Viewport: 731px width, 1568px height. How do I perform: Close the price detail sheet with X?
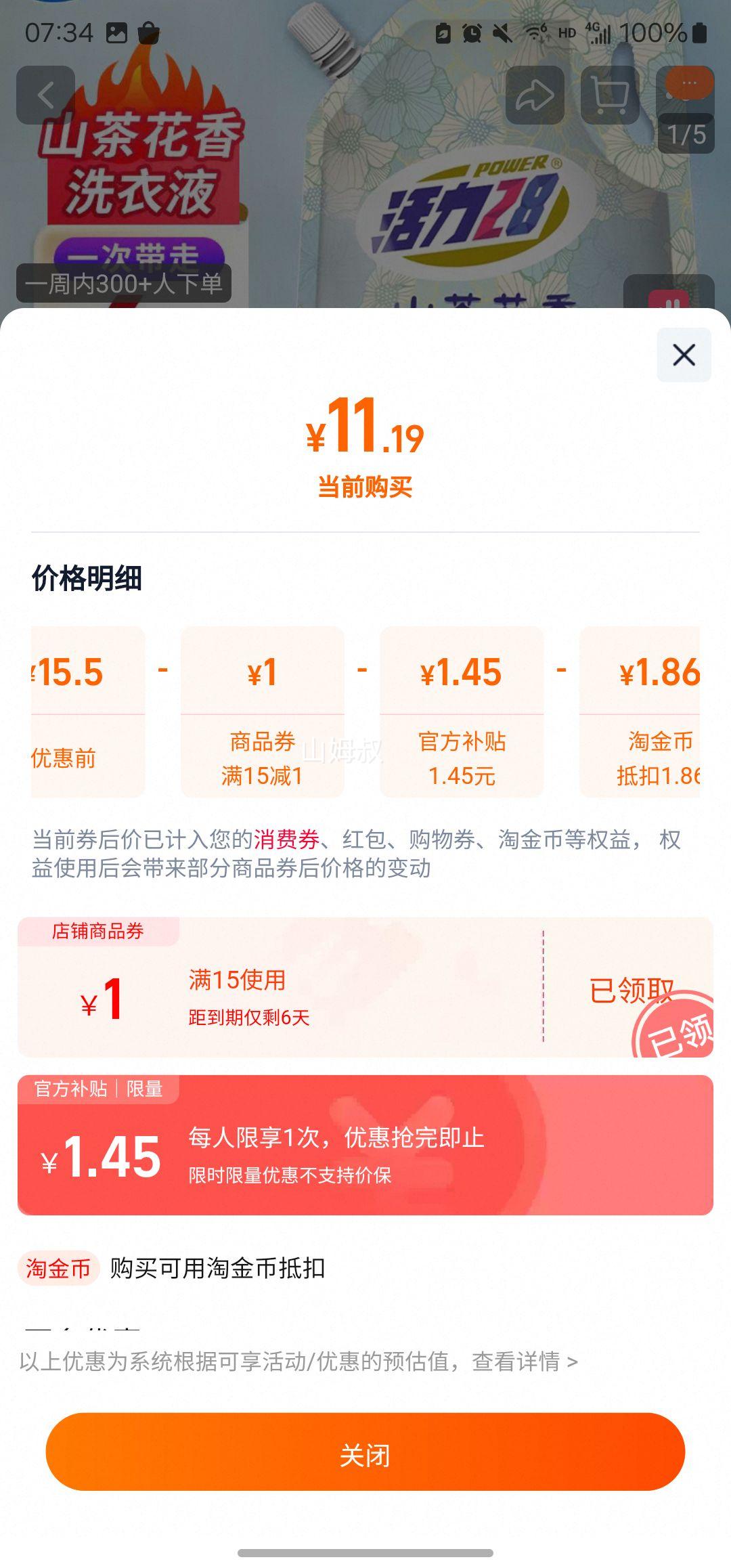684,355
